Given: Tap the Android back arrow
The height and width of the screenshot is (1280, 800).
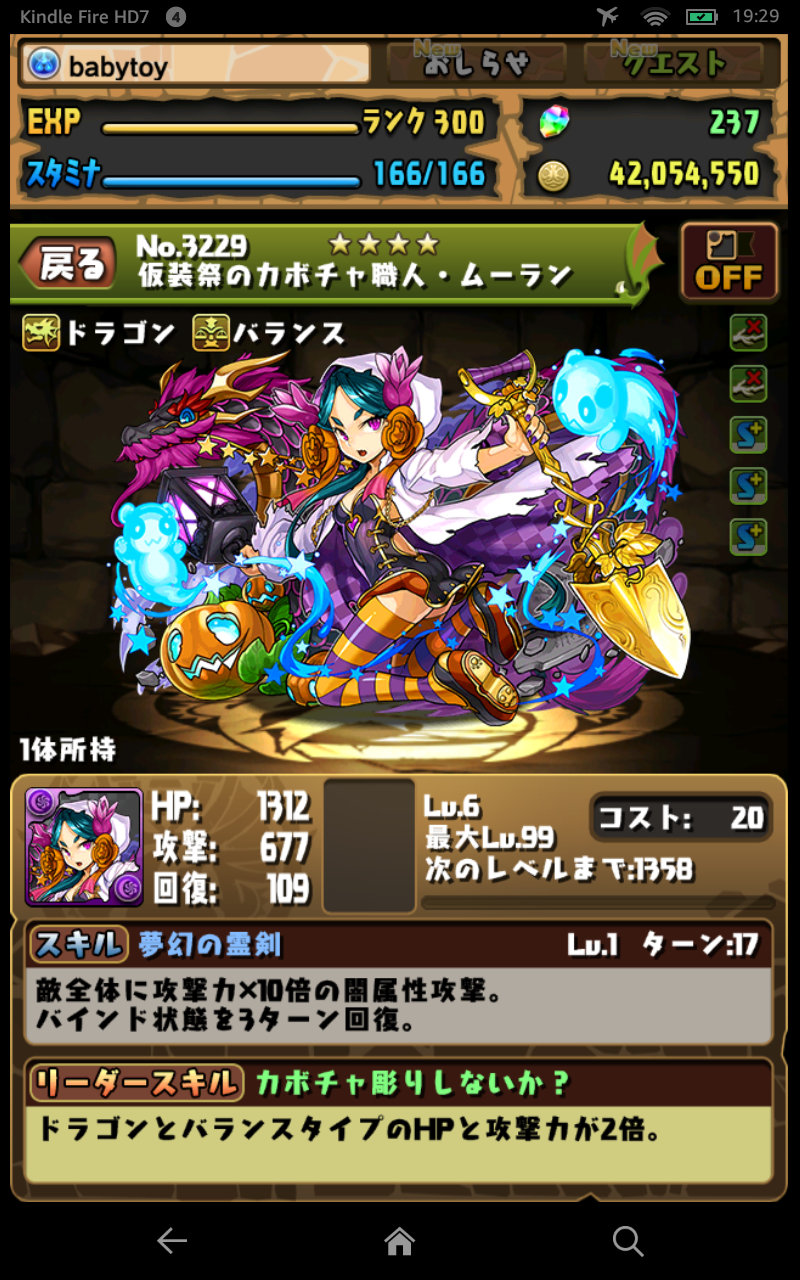Looking at the screenshot, I should [x=172, y=1241].
